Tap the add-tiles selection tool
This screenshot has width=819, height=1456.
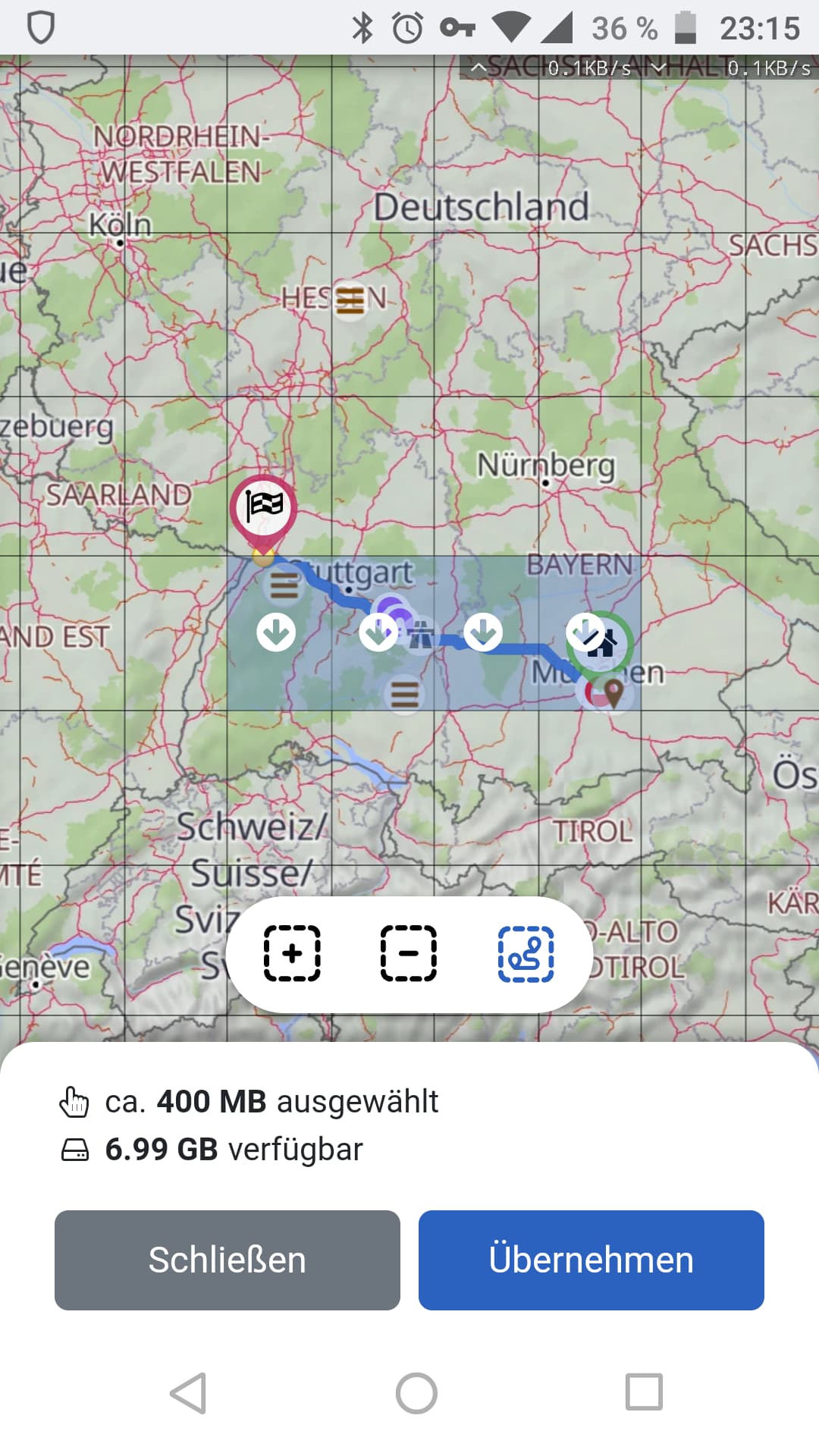click(x=292, y=953)
